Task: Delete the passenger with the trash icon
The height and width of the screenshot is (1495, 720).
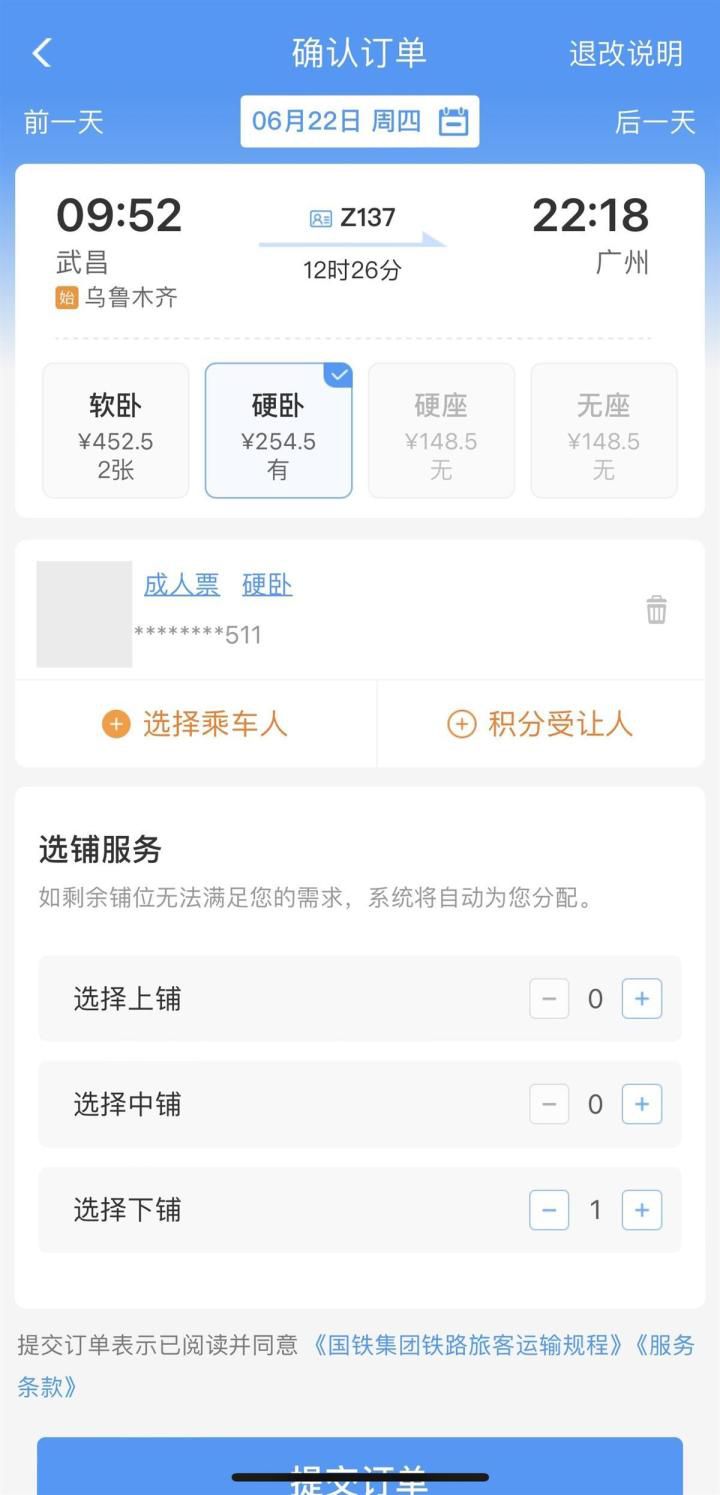Action: tap(656, 609)
